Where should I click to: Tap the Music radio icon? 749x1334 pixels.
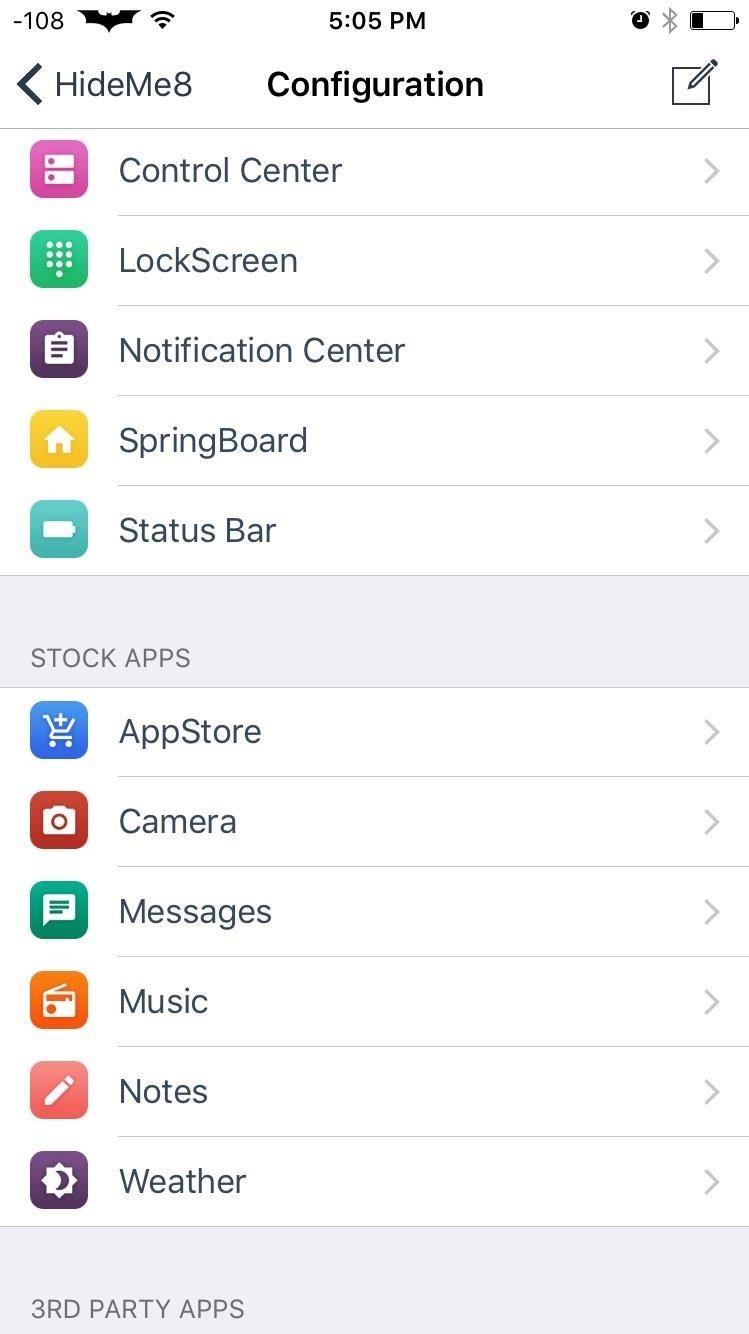pyautogui.click(x=59, y=1000)
